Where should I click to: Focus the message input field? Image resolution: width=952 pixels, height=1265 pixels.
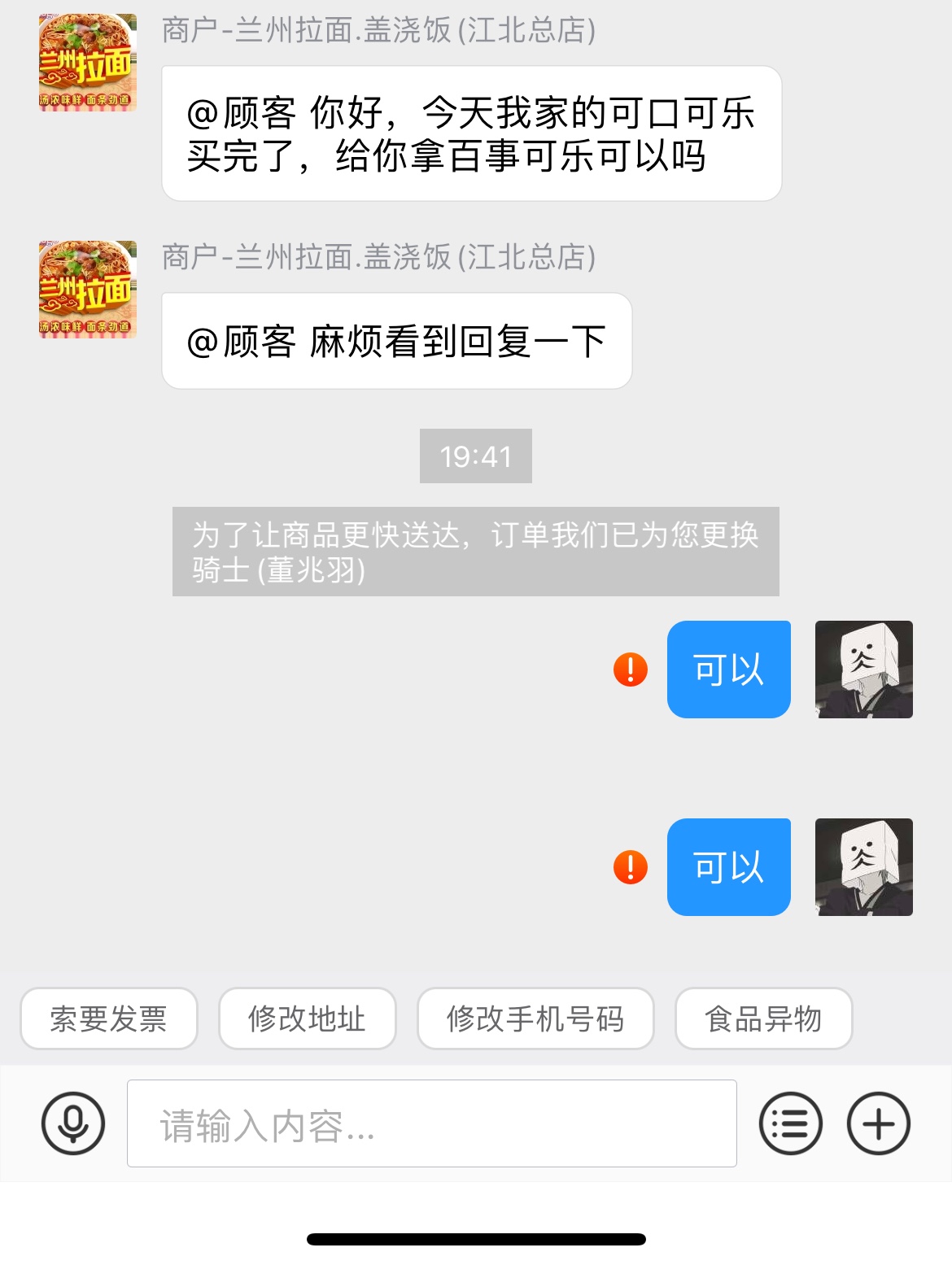tap(431, 1123)
